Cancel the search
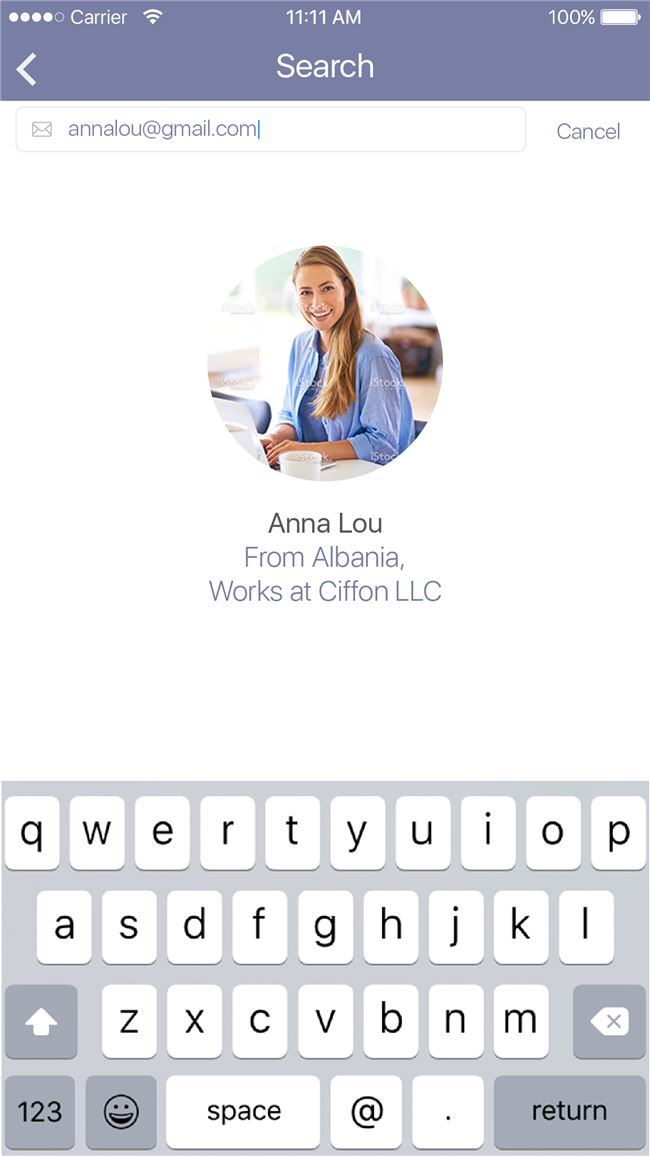This screenshot has height=1156, width=650. 588,131
